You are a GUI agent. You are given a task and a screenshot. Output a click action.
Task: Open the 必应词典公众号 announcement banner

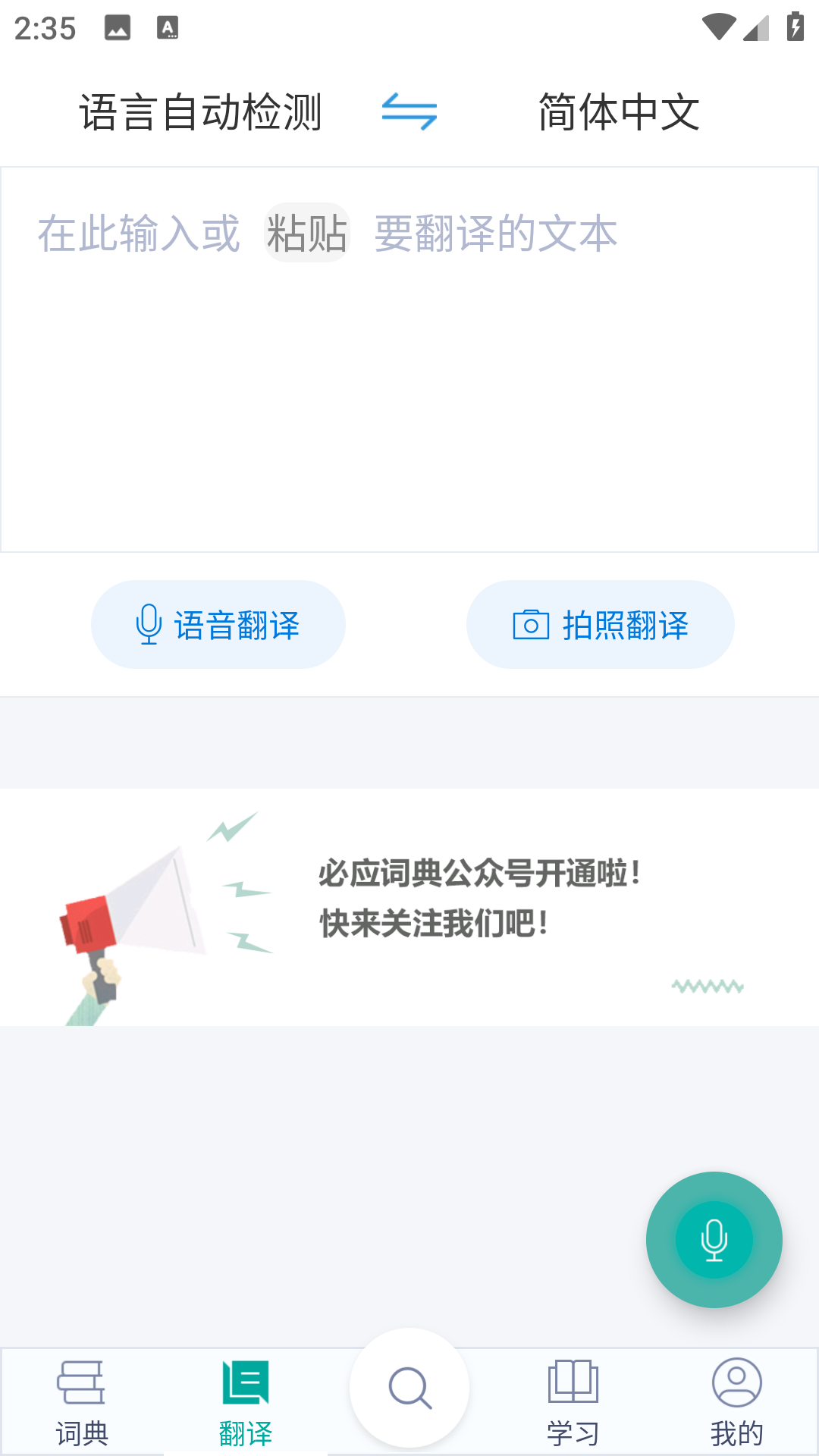[x=409, y=907]
